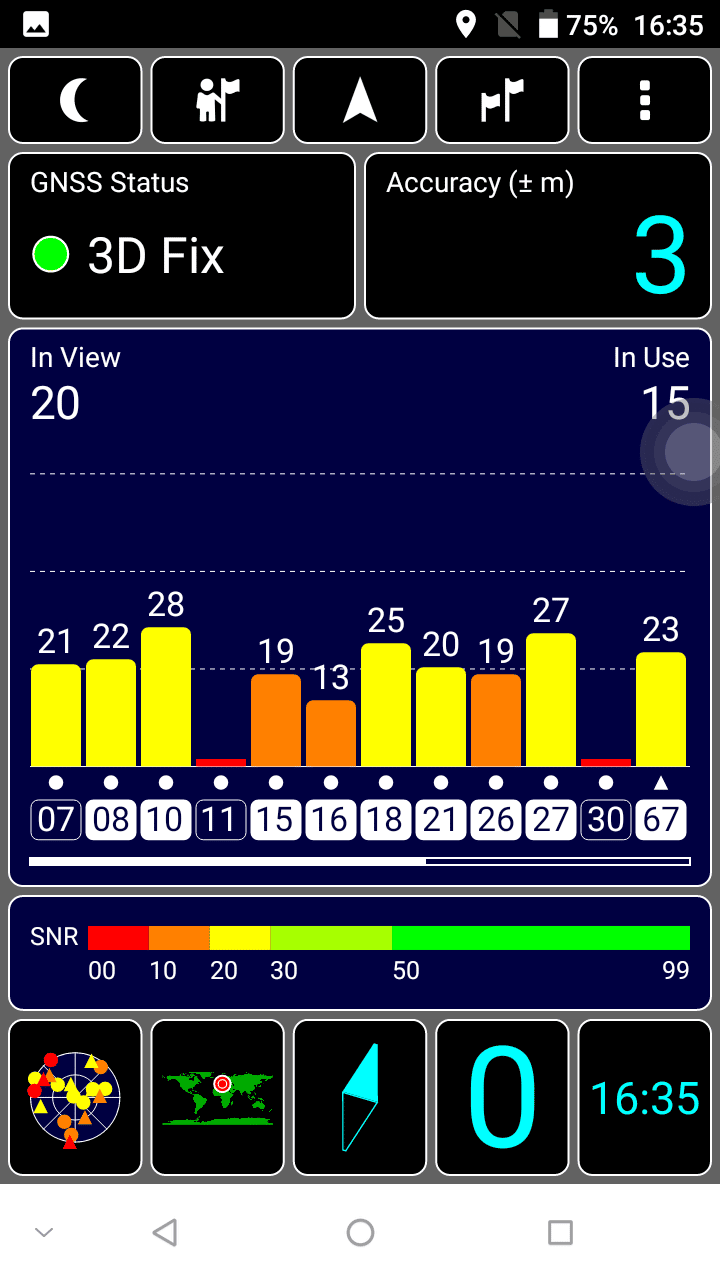Viewport: 720px width, 1280px height.
Task: Toggle night mode with the moon icon
Action: tap(75, 100)
